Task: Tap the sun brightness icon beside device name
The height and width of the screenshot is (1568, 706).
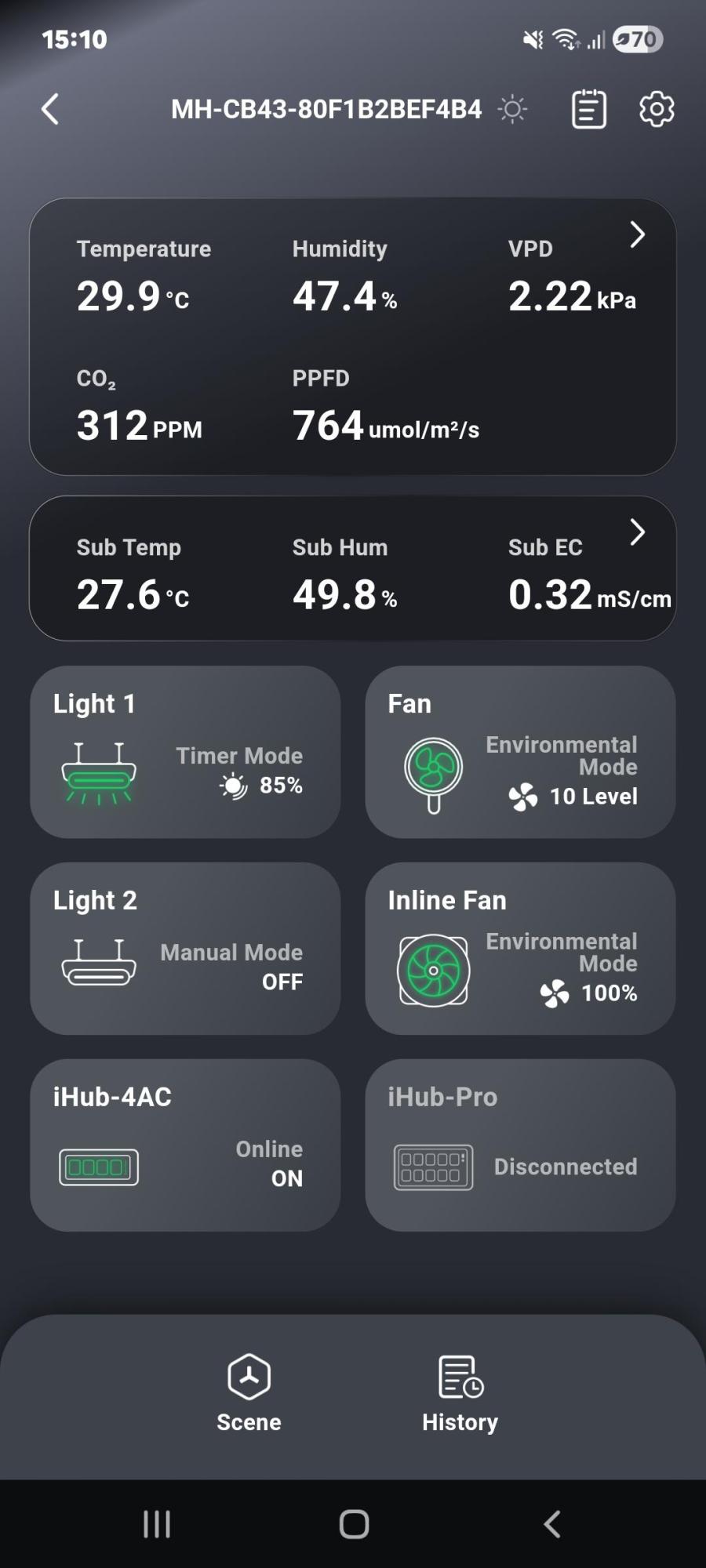Action: 512,109
